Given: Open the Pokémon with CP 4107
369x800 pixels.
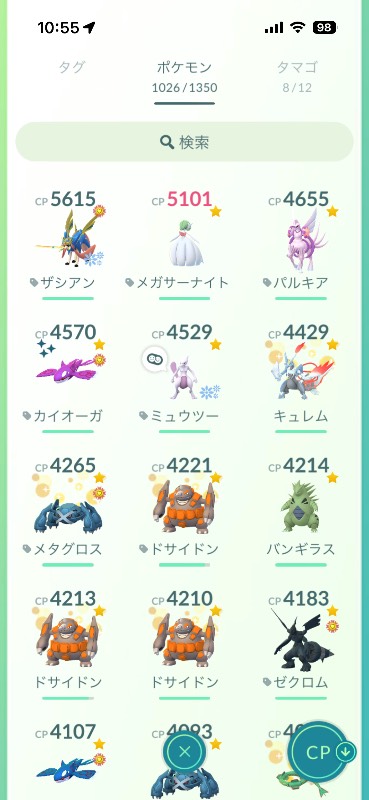Looking at the screenshot, I should (68, 760).
